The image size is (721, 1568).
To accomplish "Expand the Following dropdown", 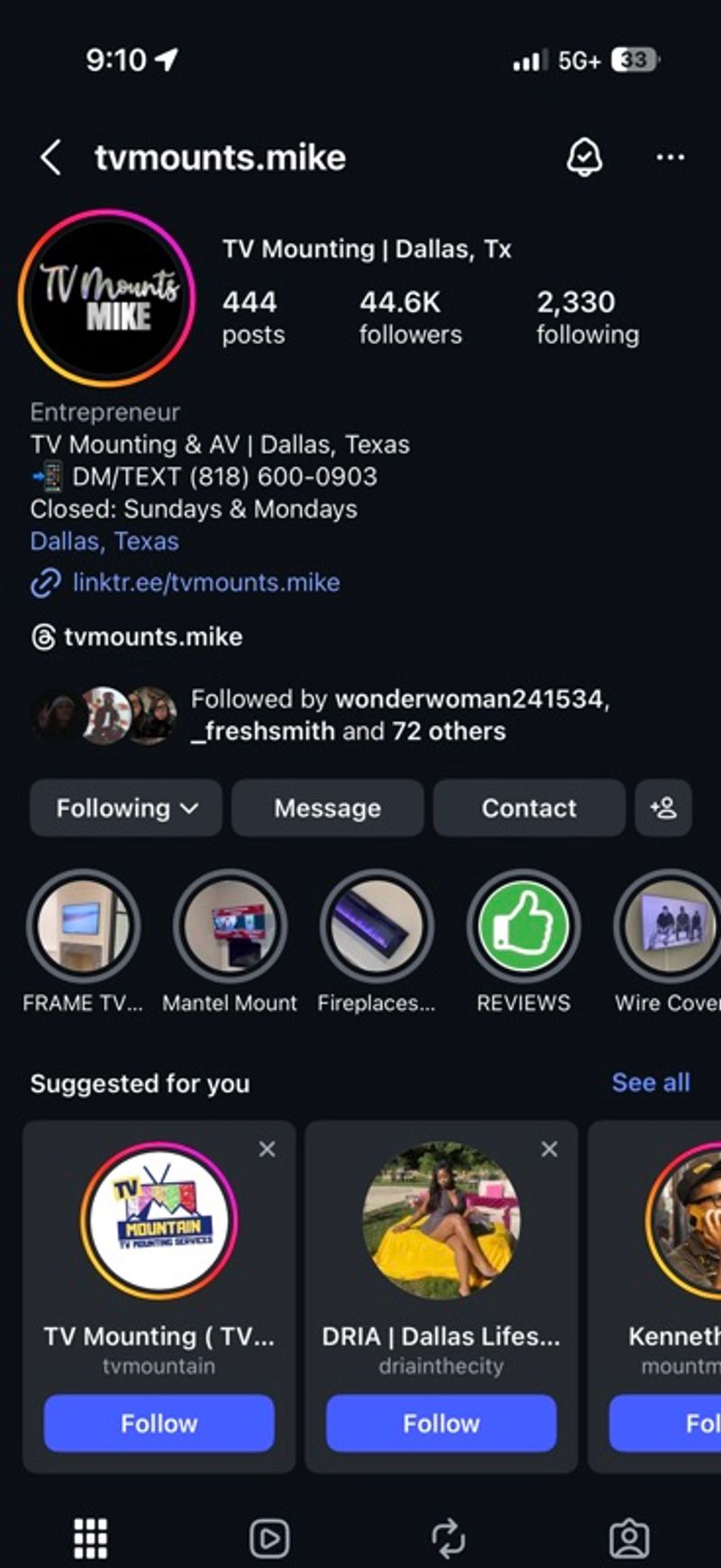I will (126, 808).
